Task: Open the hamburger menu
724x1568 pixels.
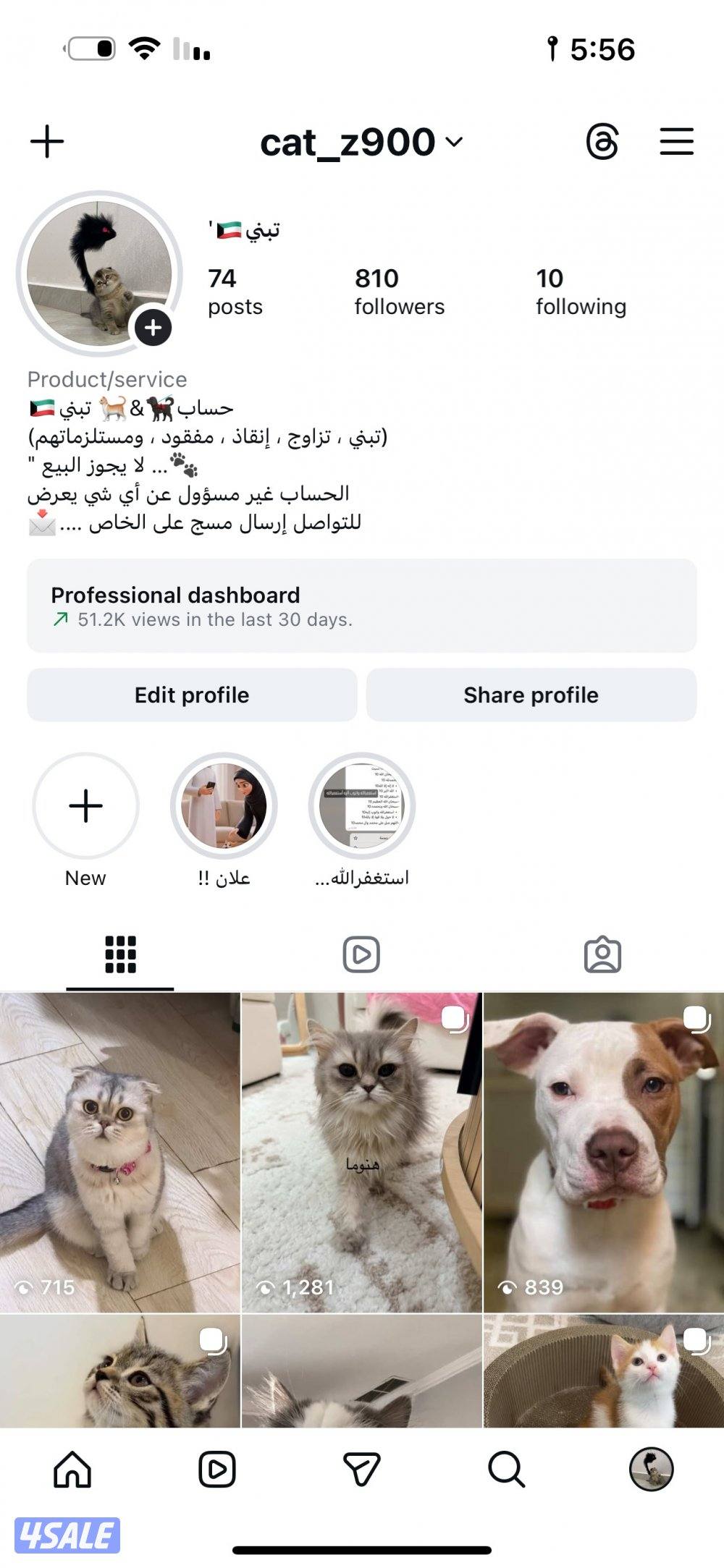Action: 677,143
